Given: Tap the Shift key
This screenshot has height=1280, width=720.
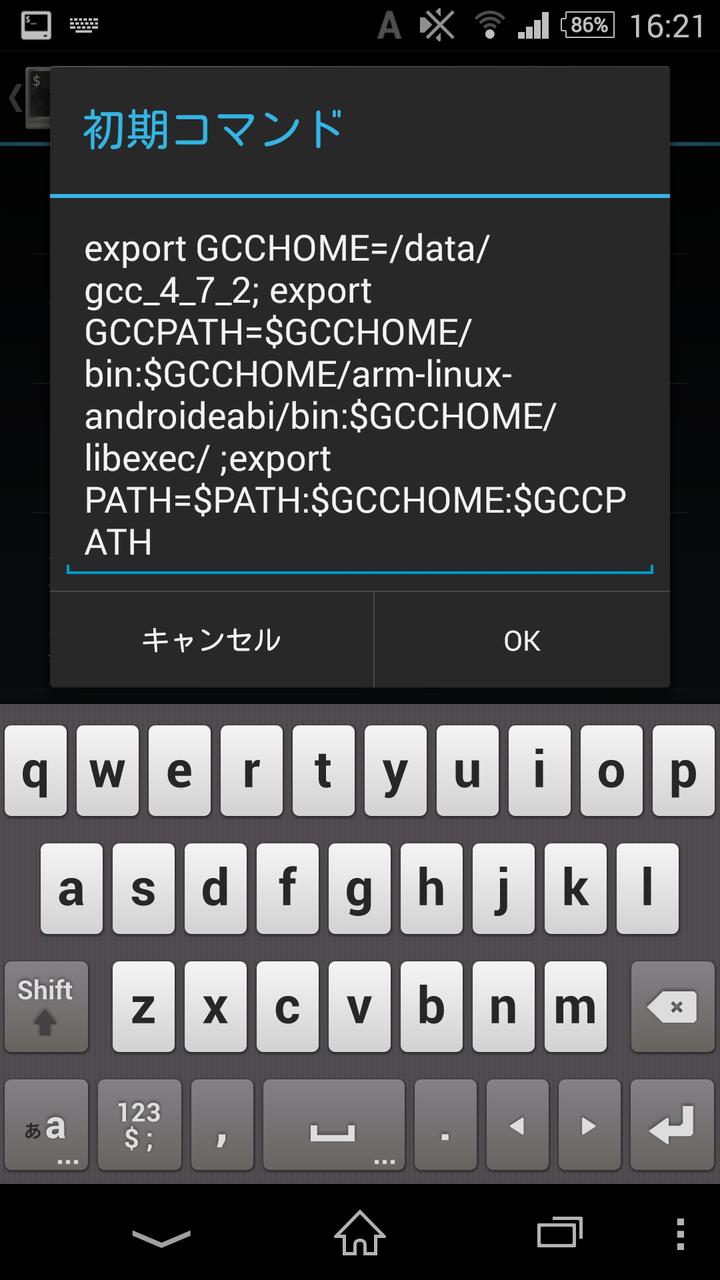Looking at the screenshot, I should pyautogui.click(x=46, y=1008).
